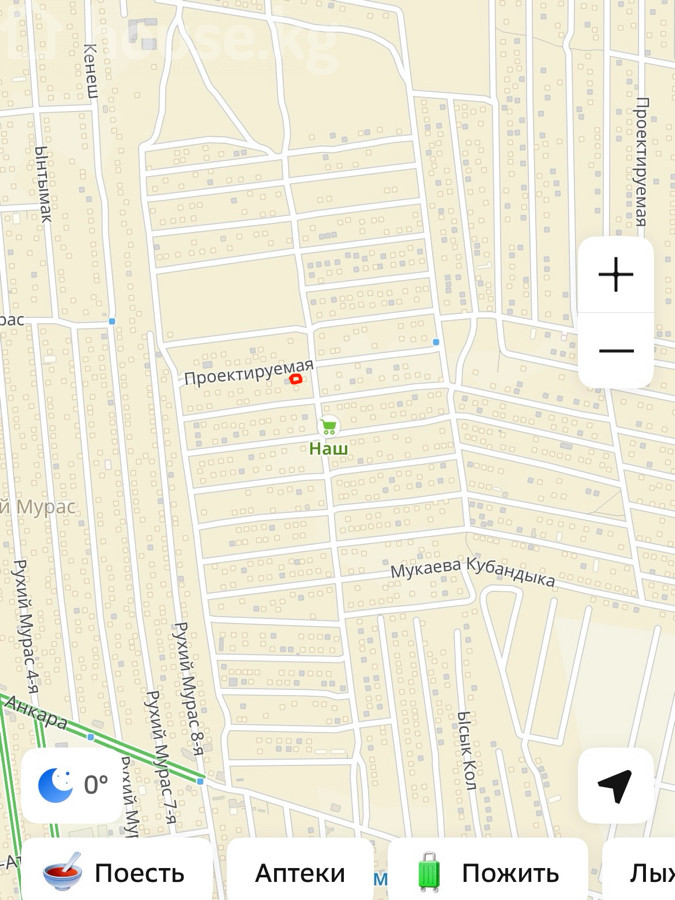Choose the Пожить category chip

click(488, 872)
